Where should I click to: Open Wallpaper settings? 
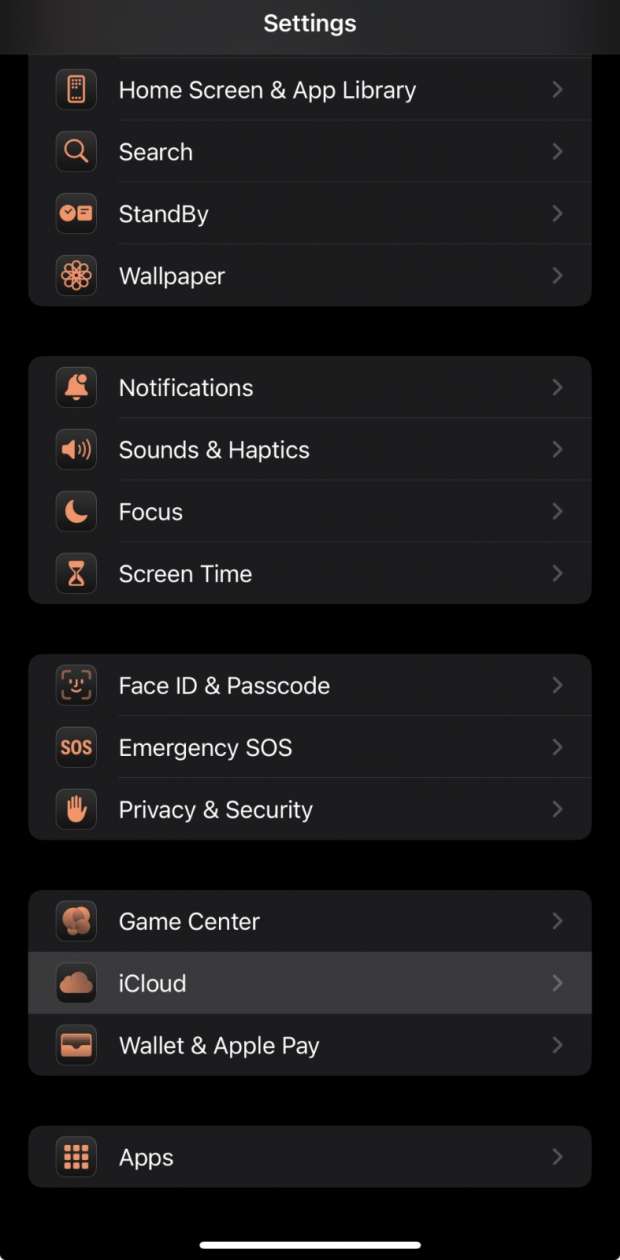310,276
